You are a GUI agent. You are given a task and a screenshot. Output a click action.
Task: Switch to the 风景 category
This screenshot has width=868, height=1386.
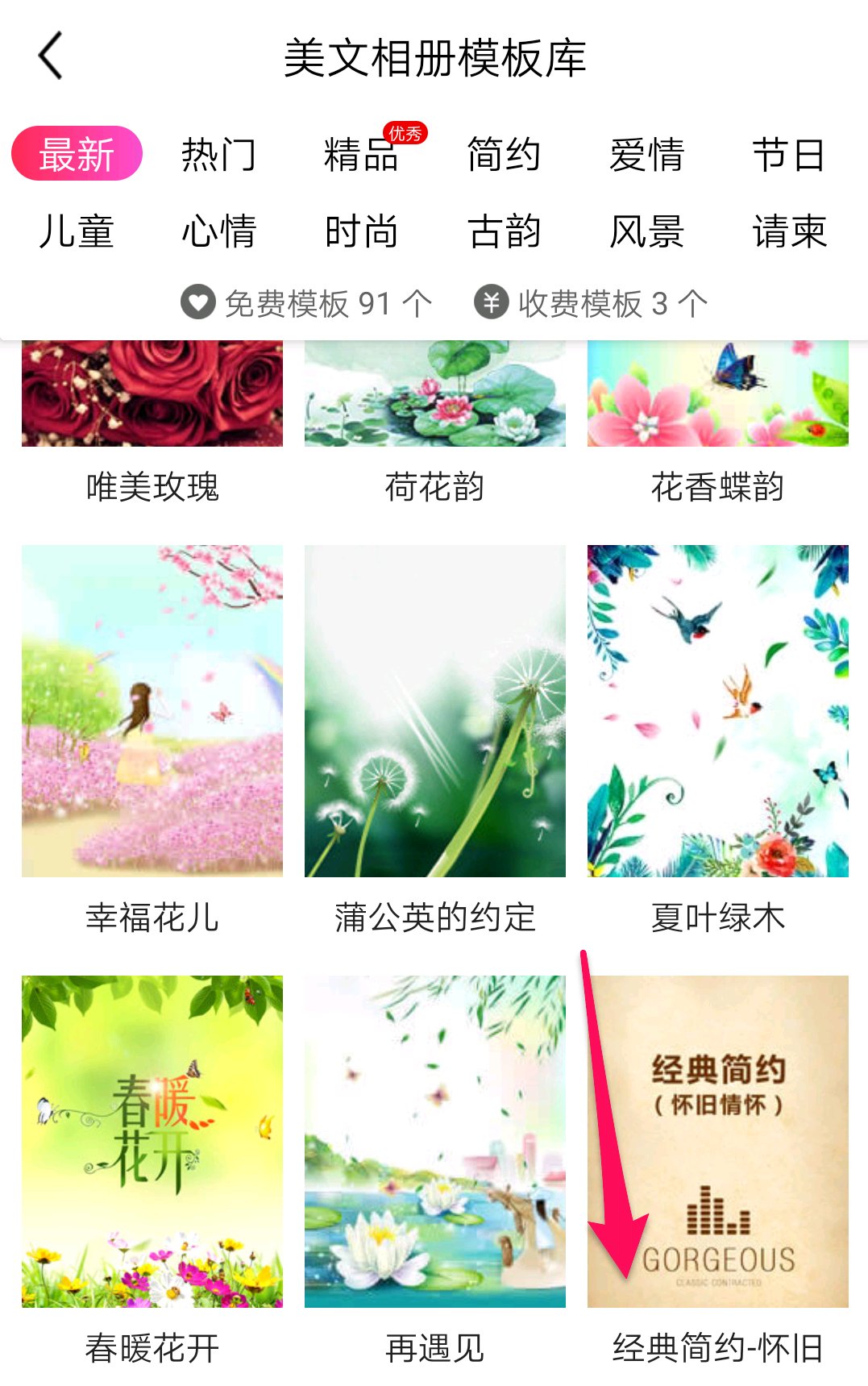pyautogui.click(x=646, y=231)
